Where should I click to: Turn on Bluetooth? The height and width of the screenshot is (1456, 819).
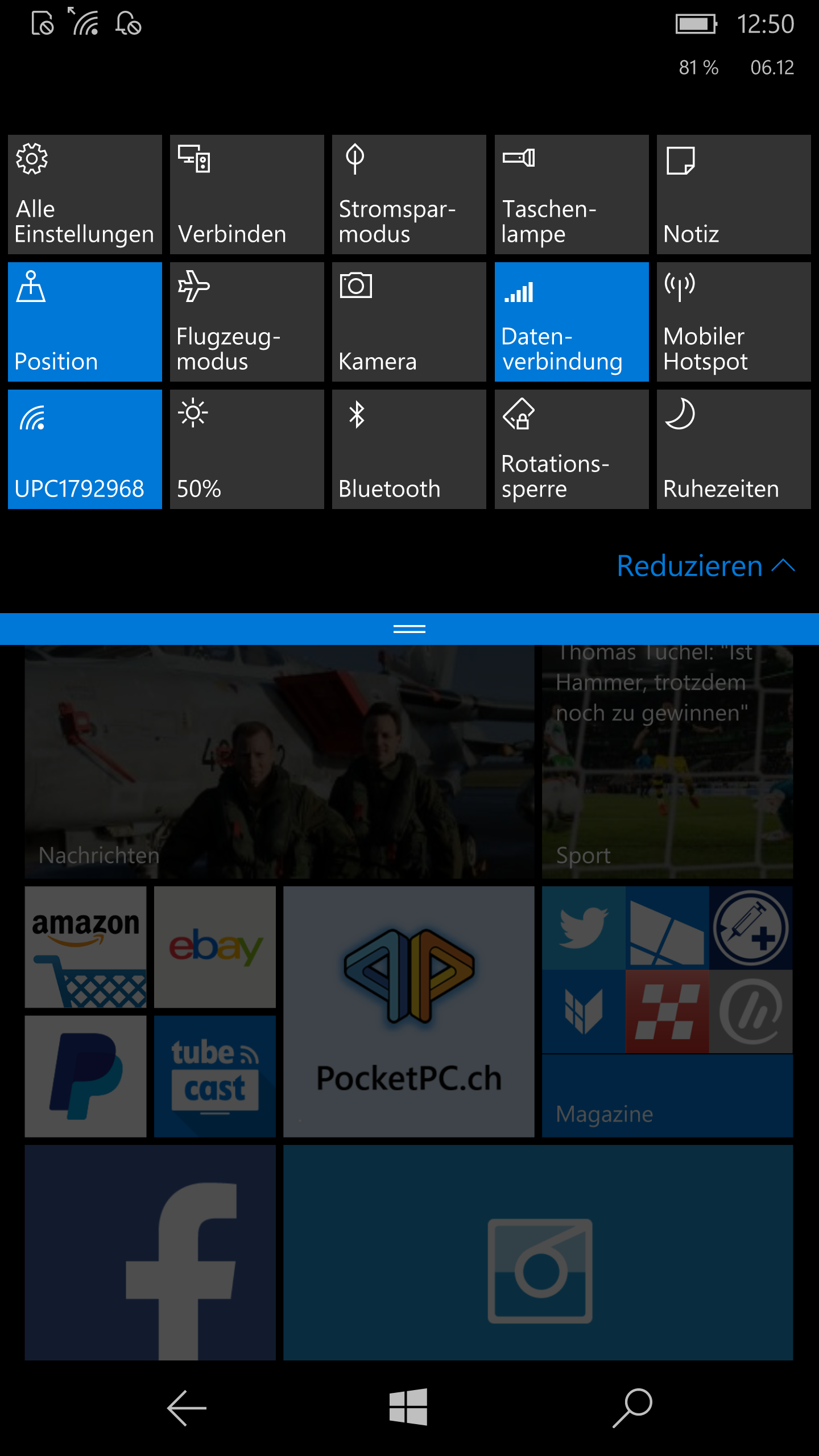pyautogui.click(x=409, y=449)
